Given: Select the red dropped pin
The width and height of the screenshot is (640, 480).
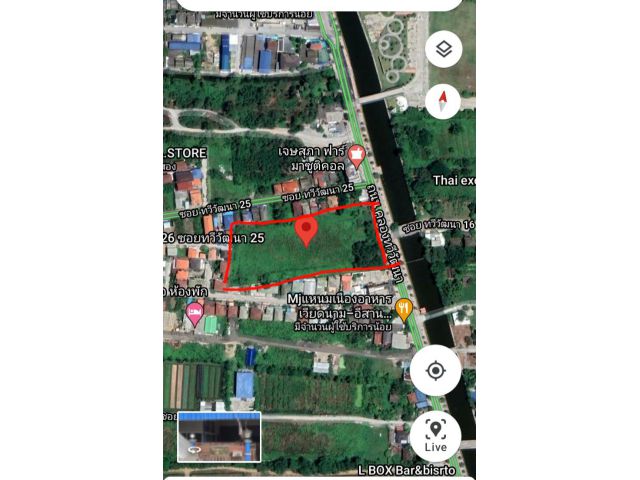Looking at the screenshot, I should pos(307,232).
